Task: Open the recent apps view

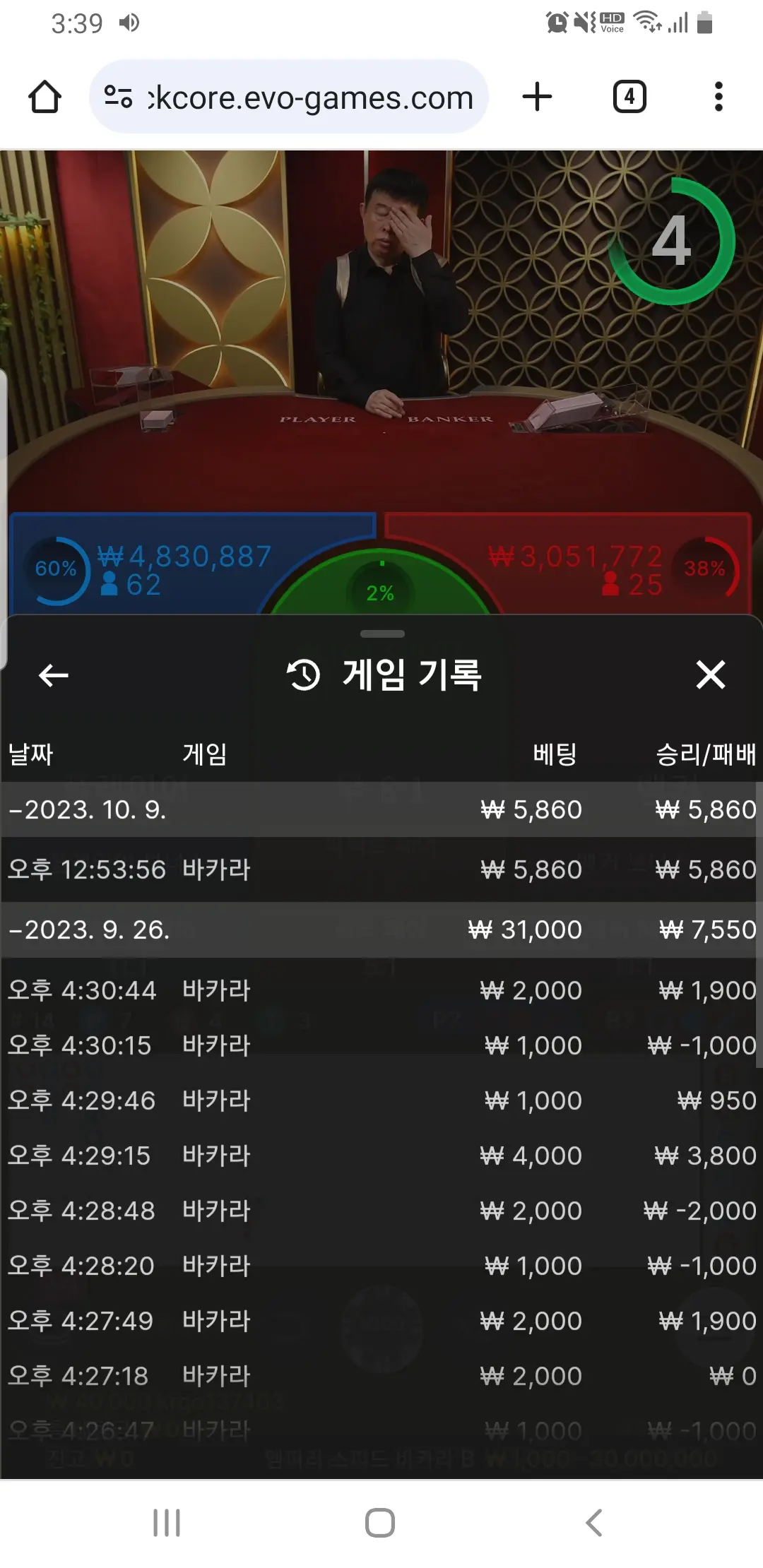Action: pos(167,1523)
